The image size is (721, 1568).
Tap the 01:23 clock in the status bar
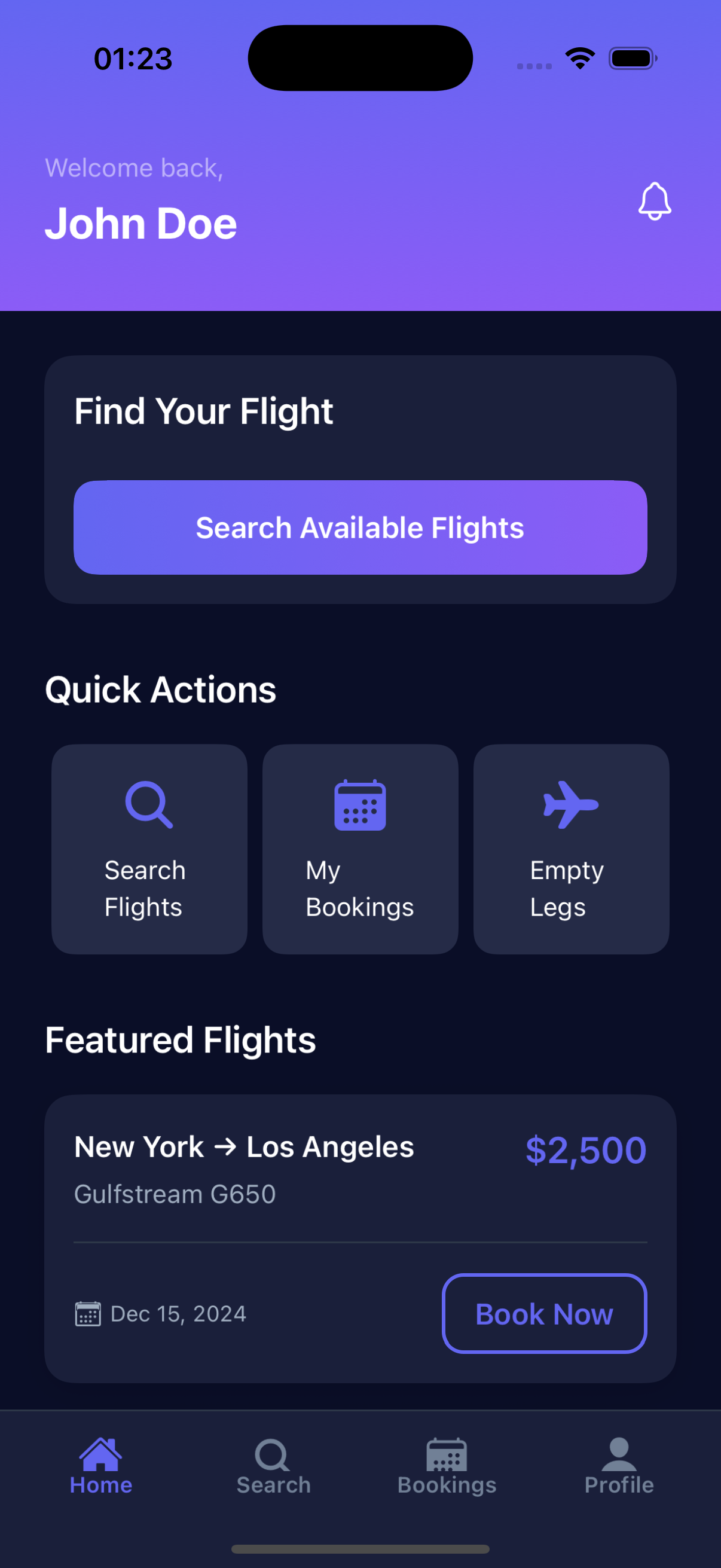pyautogui.click(x=132, y=58)
